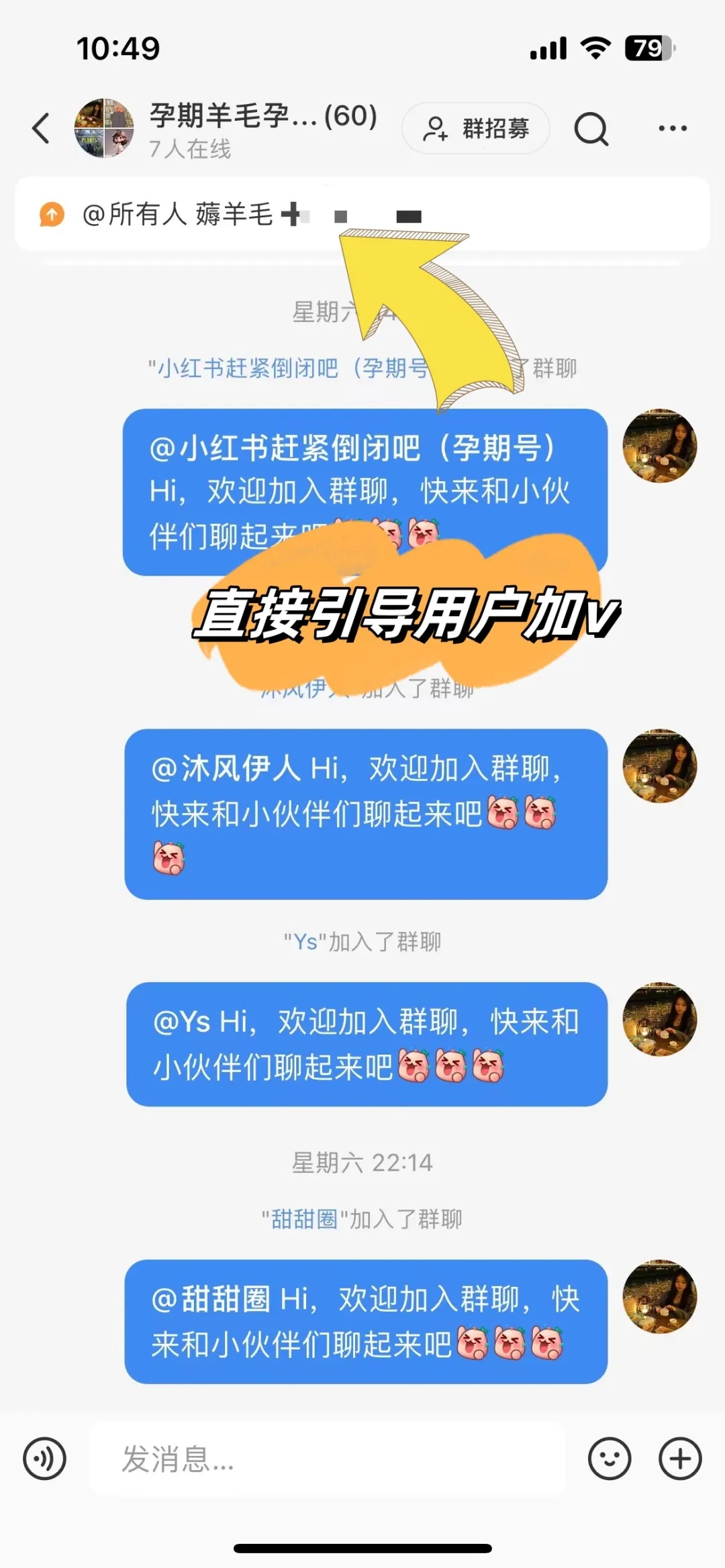The height and width of the screenshot is (1568, 725).
Task: Tap the group avatar in the header
Action: pos(104,128)
